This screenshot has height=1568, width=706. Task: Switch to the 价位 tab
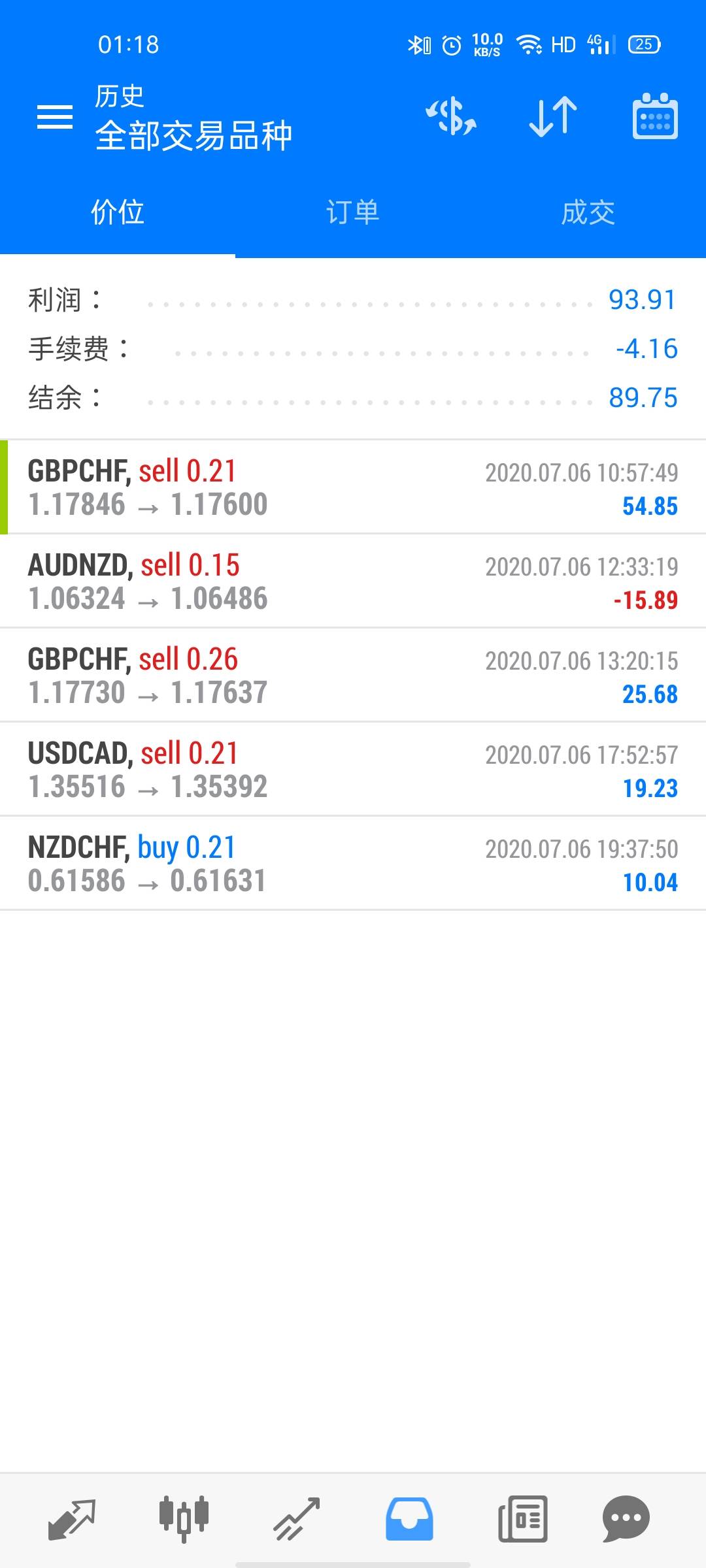[118, 212]
